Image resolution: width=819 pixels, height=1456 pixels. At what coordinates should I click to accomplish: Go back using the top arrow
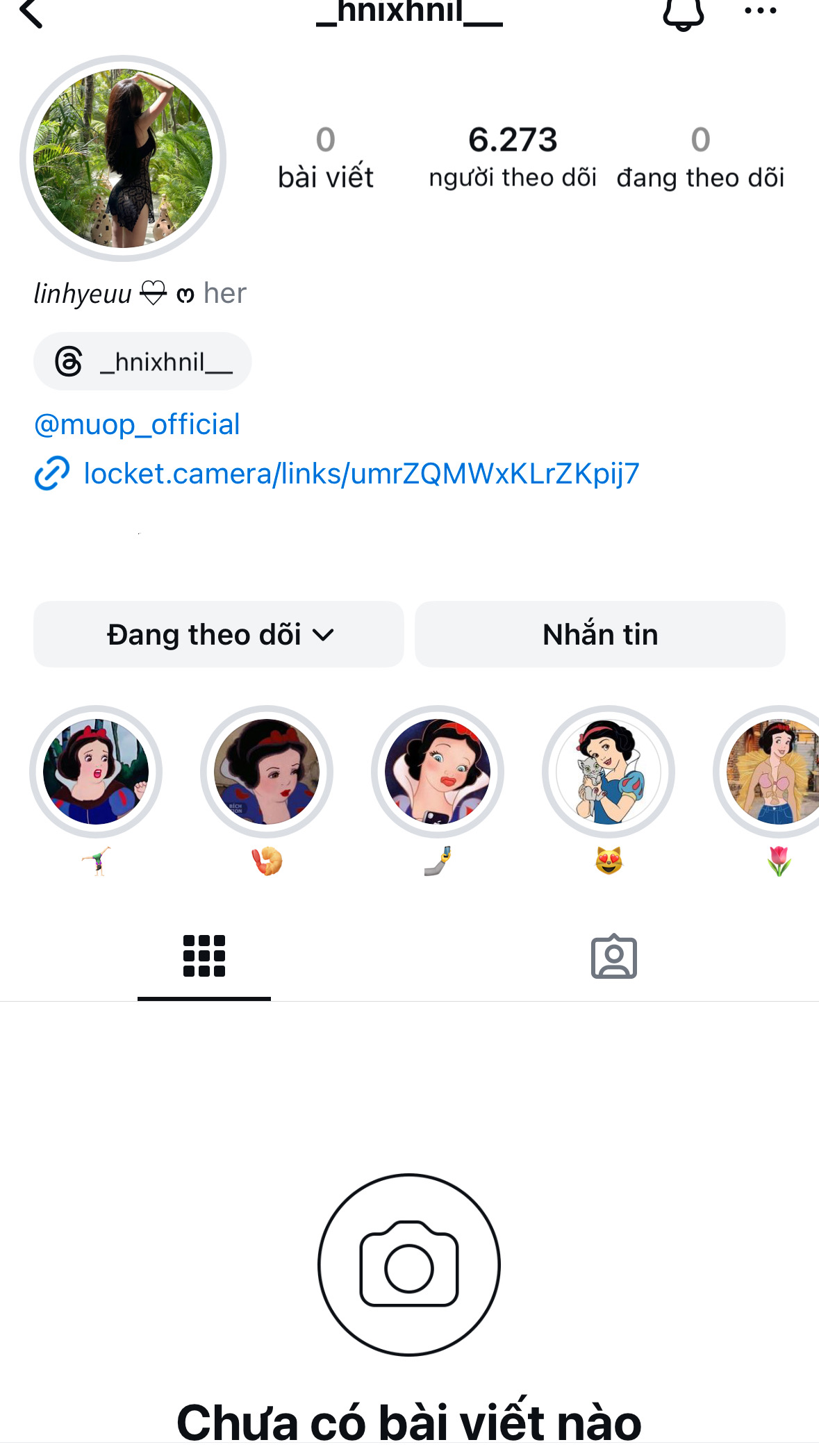(31, 13)
